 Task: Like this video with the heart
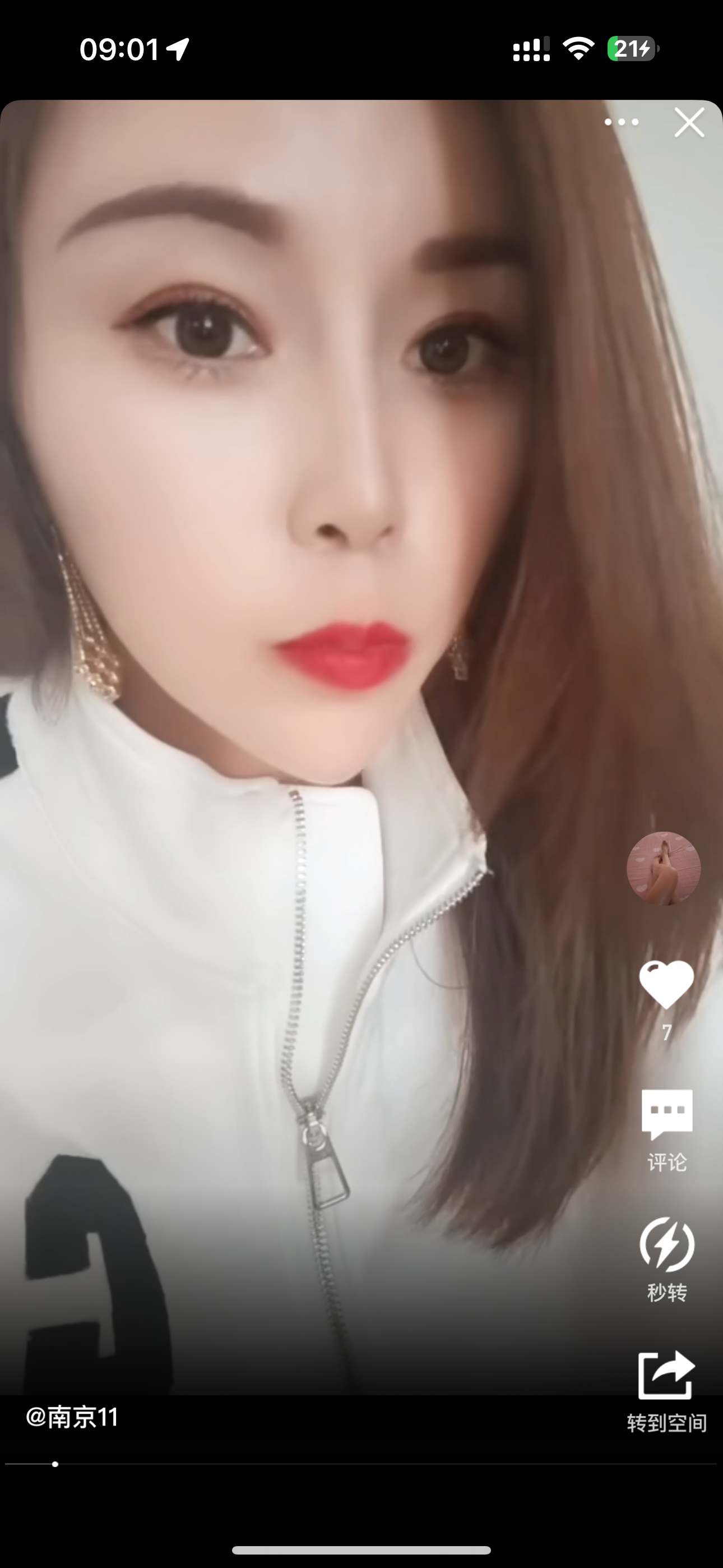click(x=666, y=985)
